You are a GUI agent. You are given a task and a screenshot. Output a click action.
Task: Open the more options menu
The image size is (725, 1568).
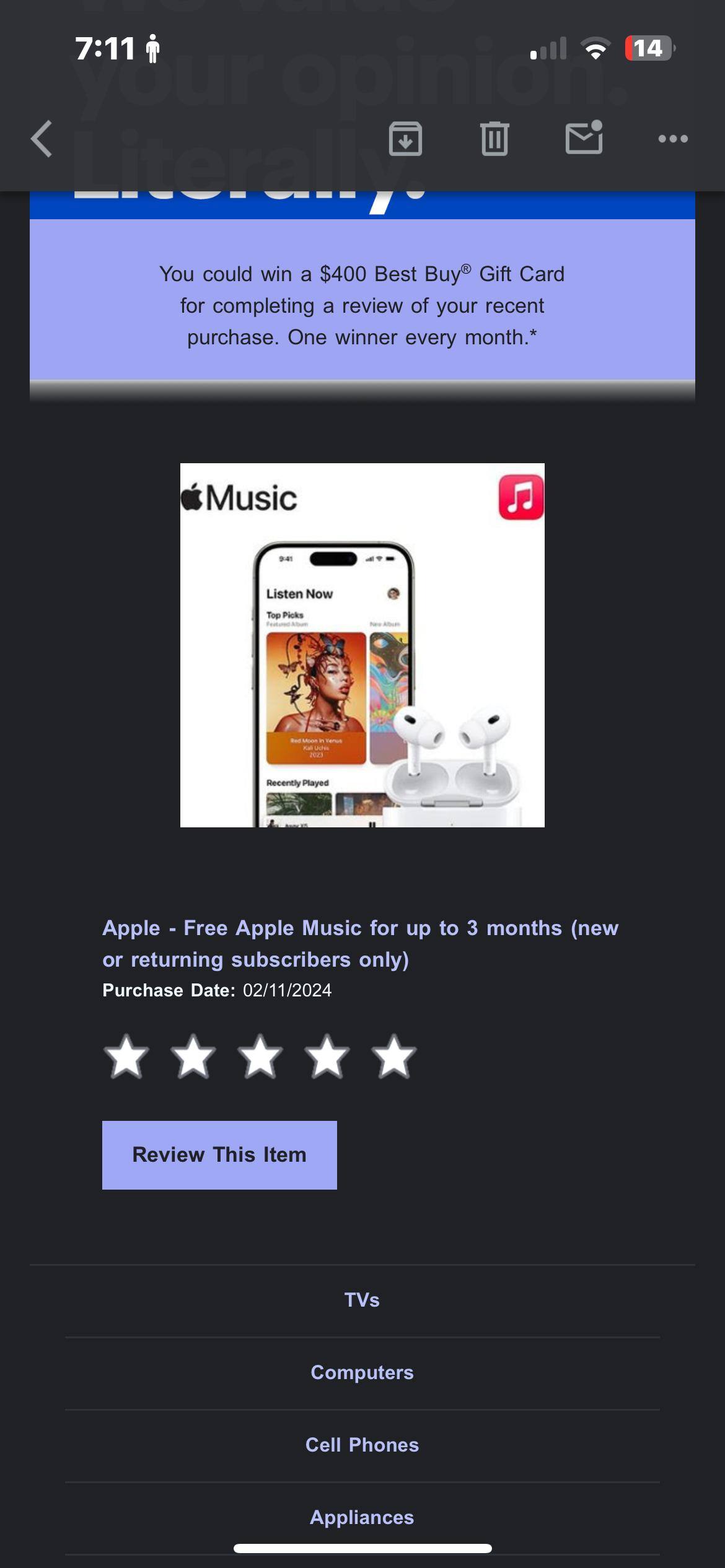coord(673,139)
